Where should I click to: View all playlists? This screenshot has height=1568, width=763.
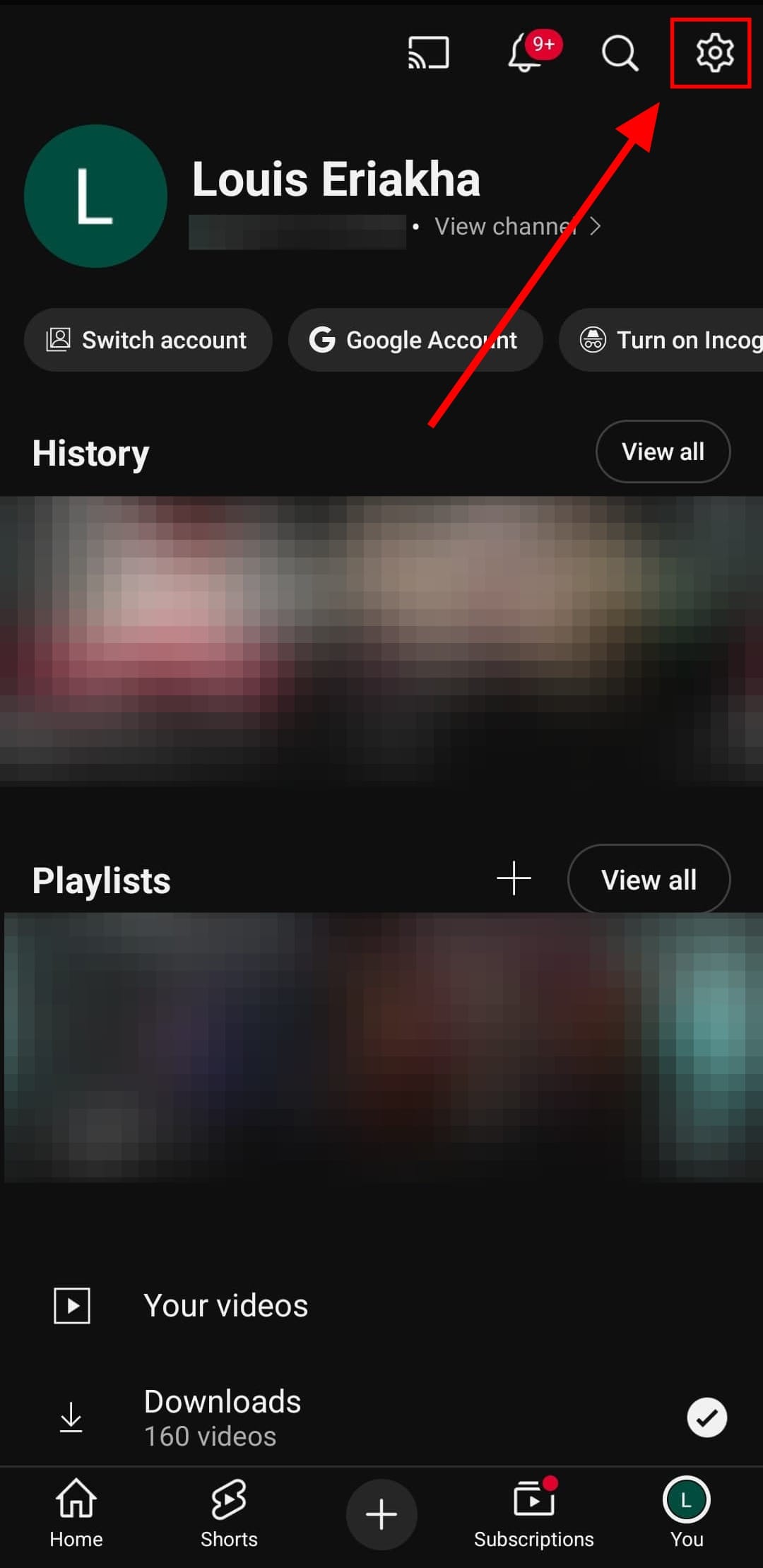tap(648, 880)
